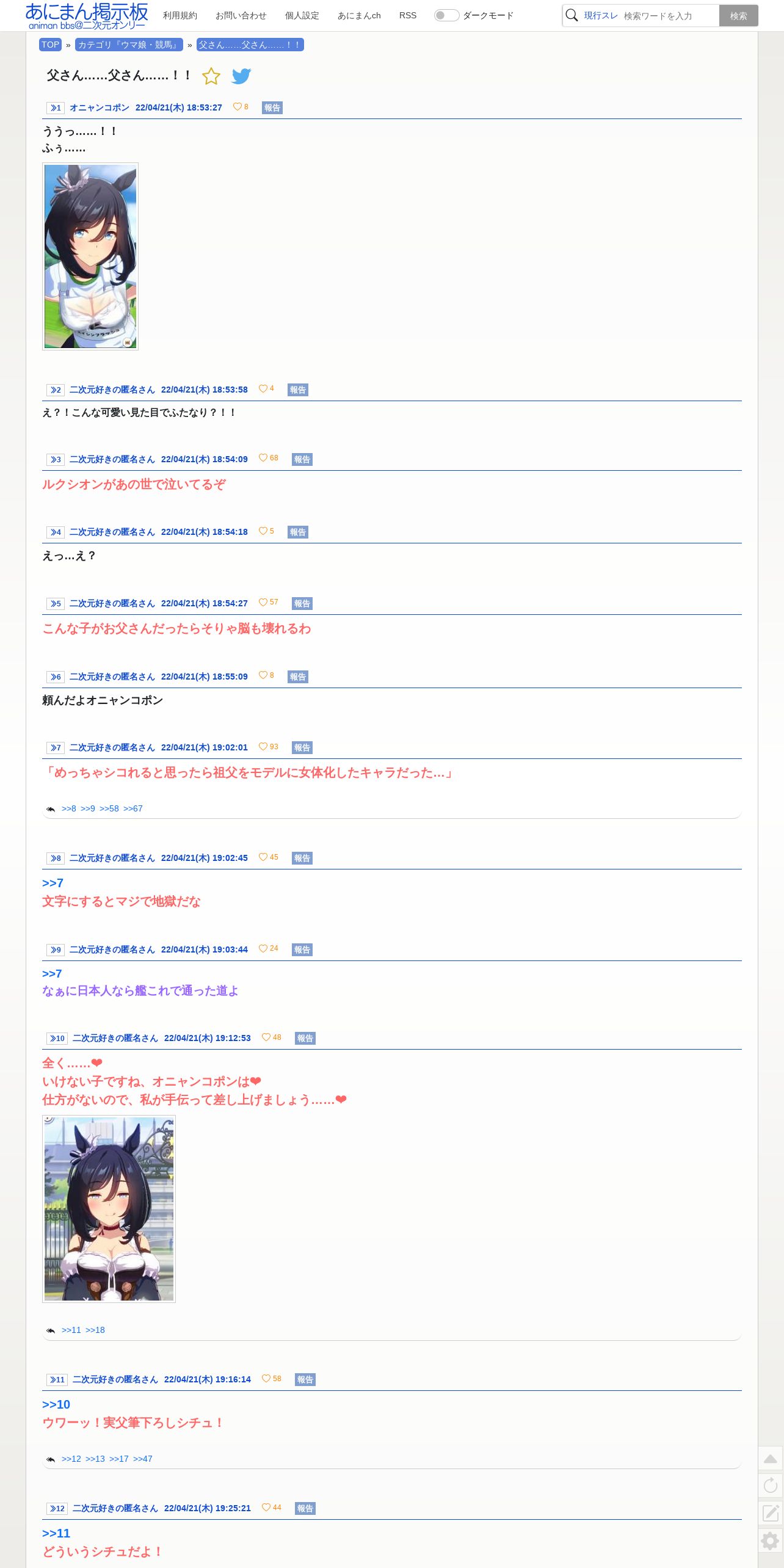Tap the 検索 search button

click(x=738, y=16)
